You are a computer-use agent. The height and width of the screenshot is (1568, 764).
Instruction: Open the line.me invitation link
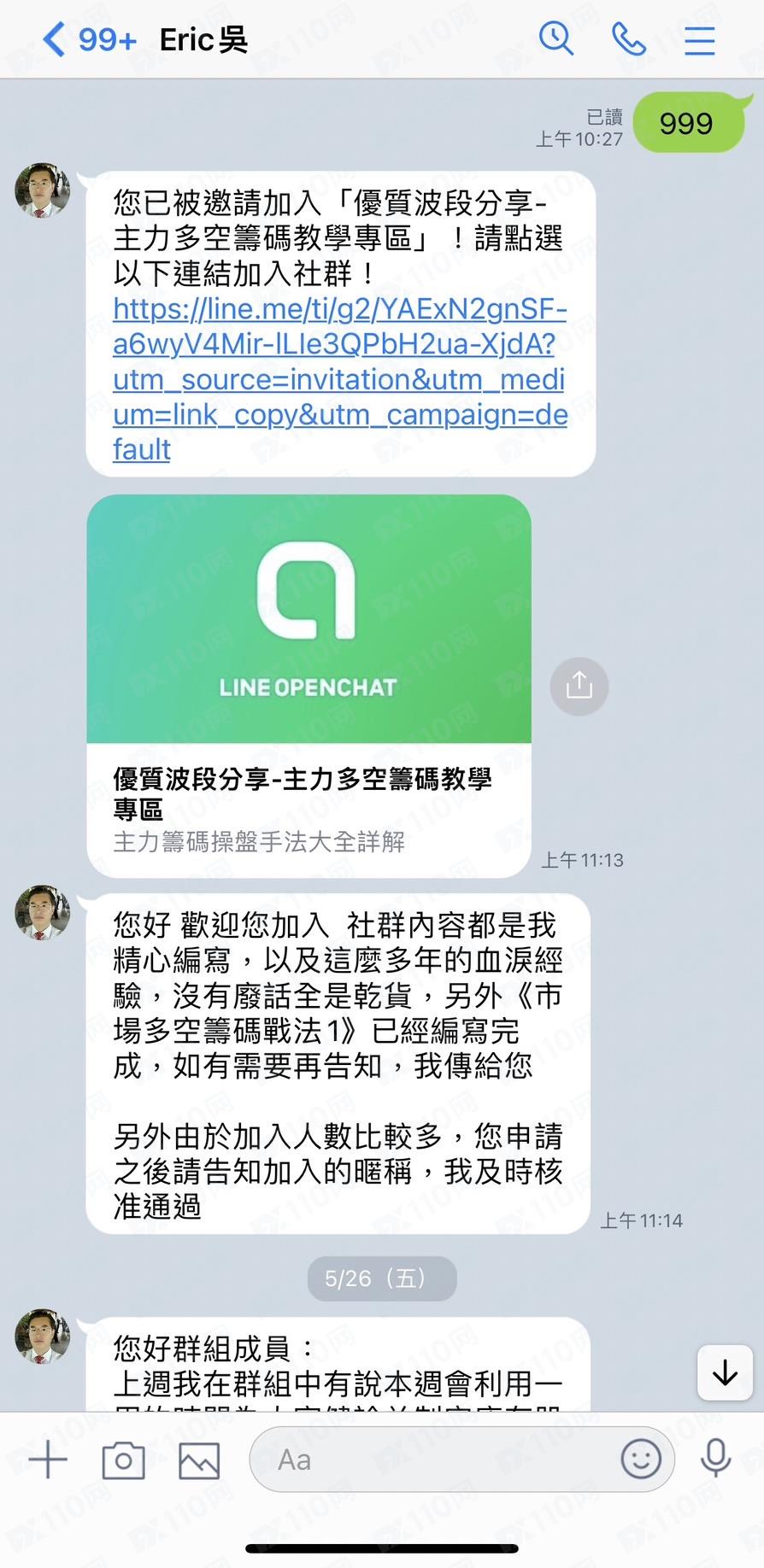339,378
